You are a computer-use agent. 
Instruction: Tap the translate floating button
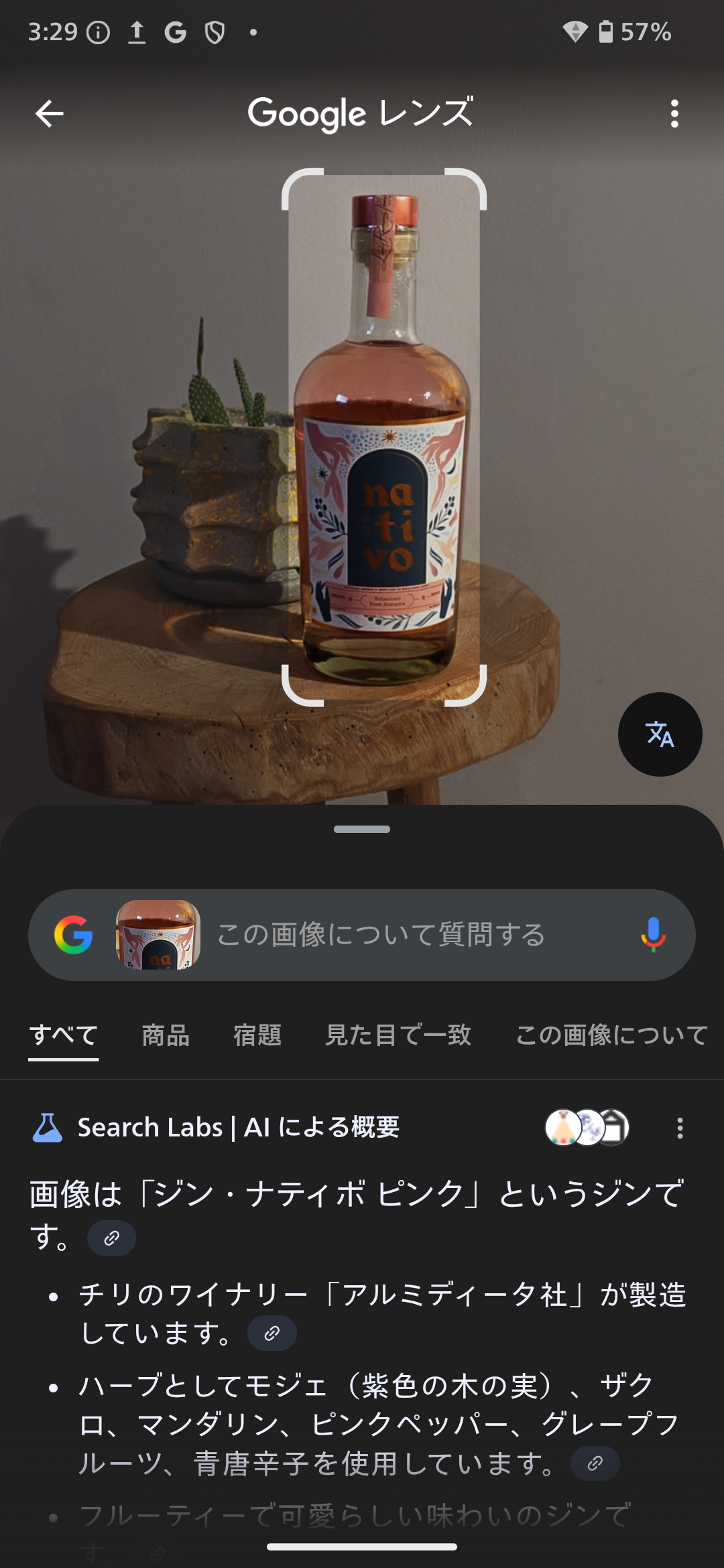660,734
